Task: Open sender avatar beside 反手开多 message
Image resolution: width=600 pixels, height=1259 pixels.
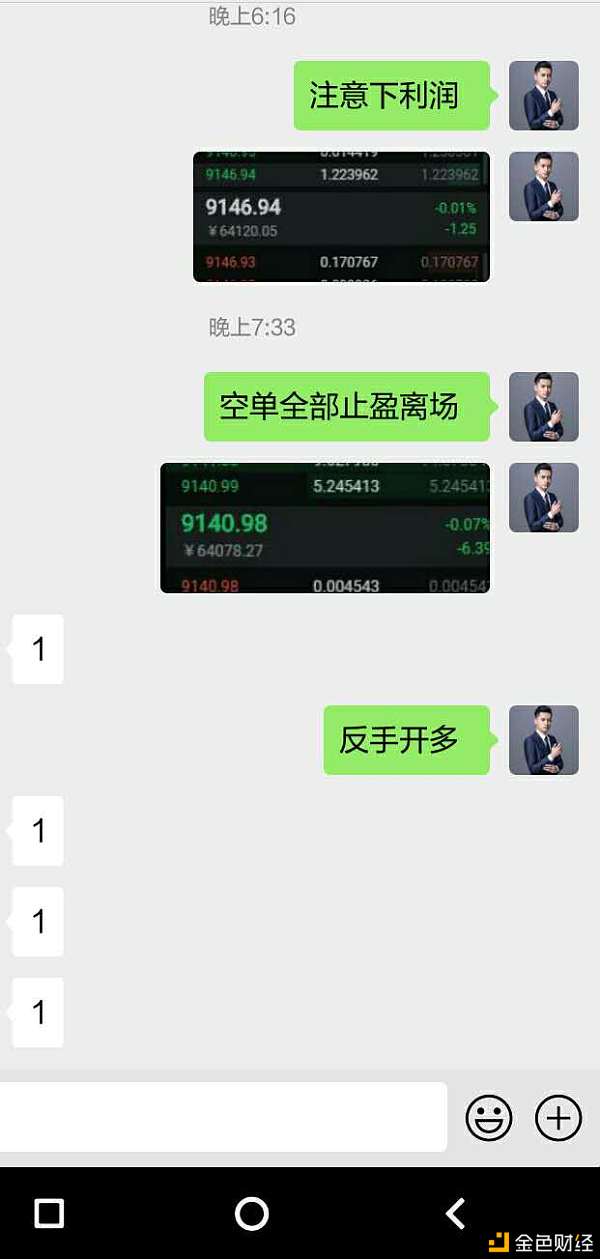Action: pos(544,740)
